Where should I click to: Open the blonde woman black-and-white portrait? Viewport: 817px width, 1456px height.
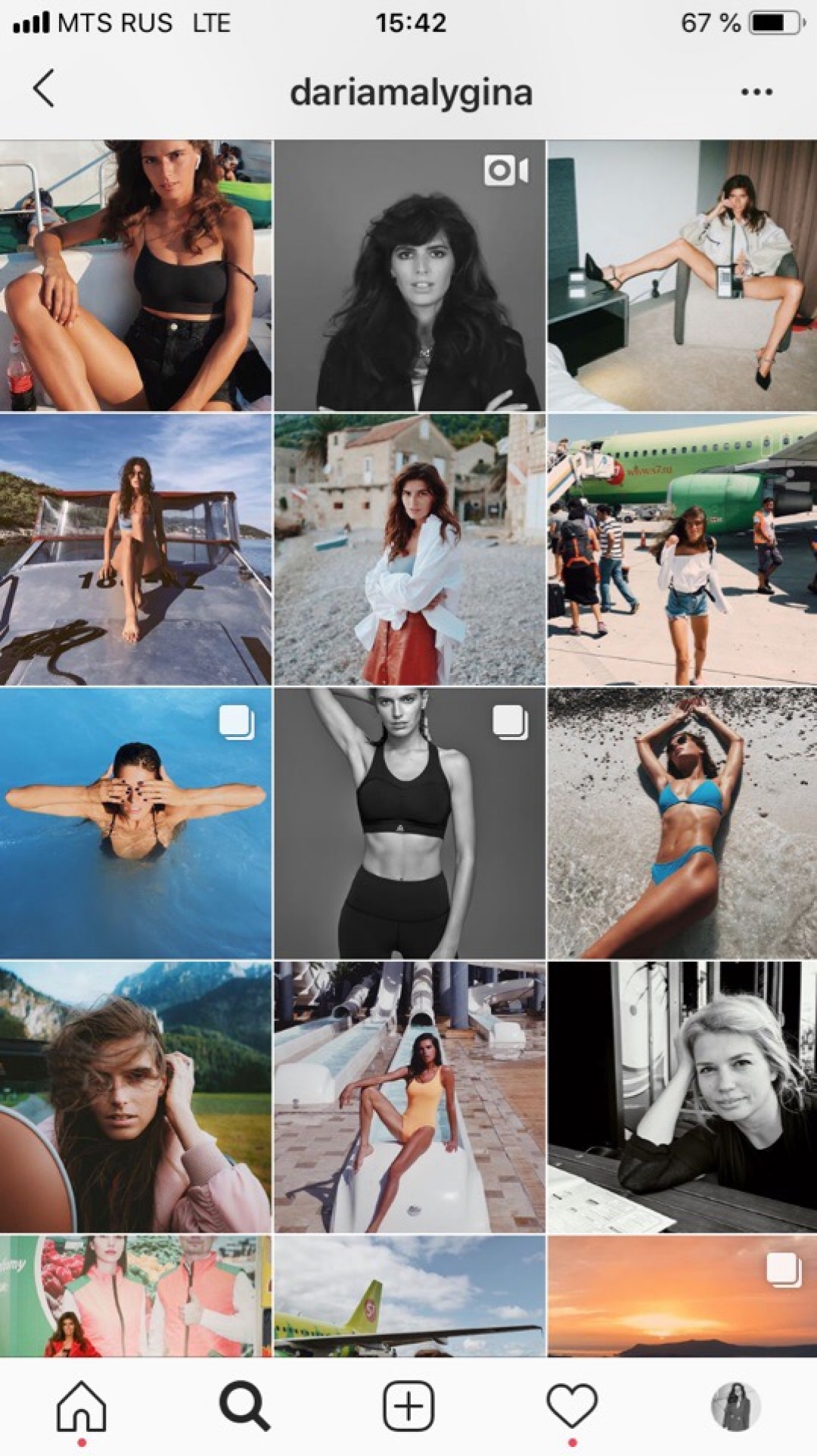[x=682, y=1097]
